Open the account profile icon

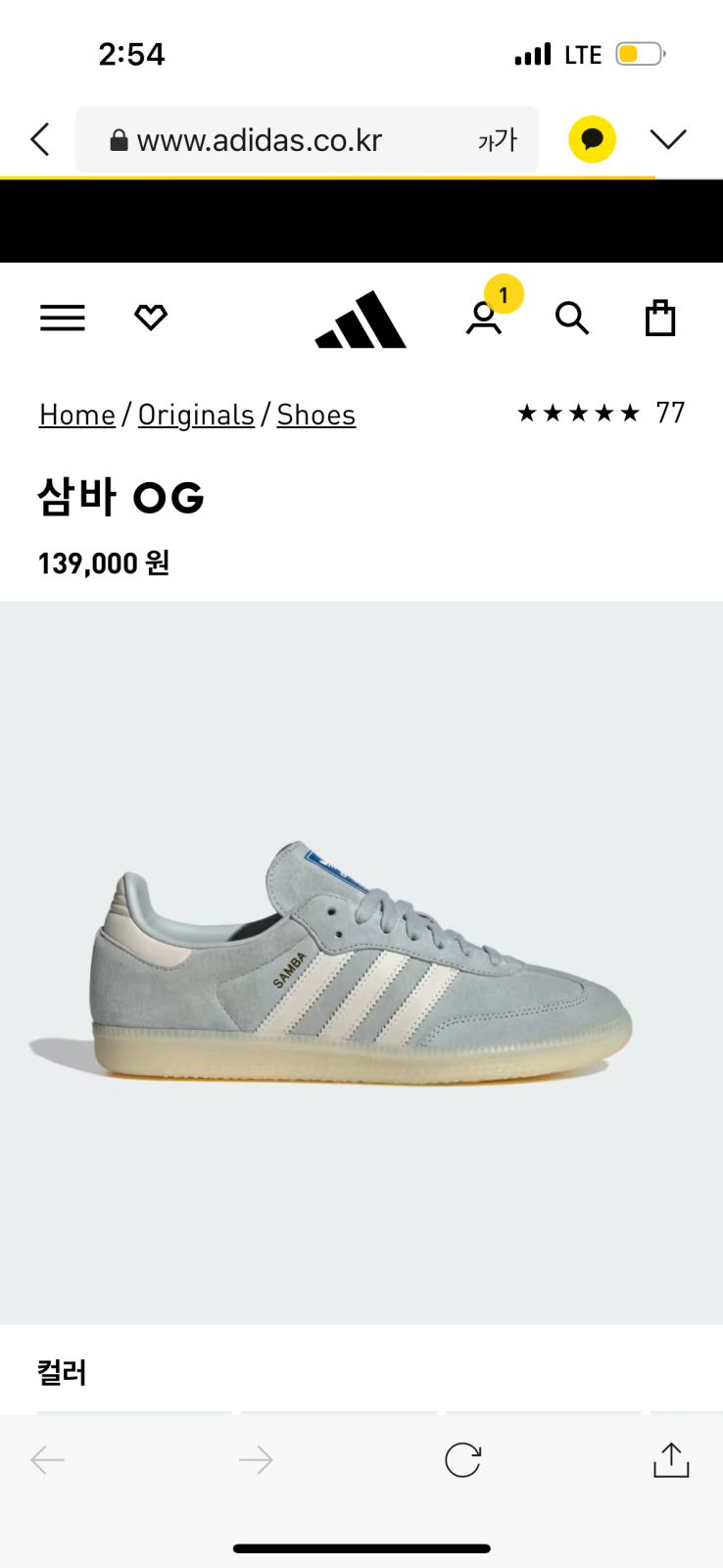point(484,318)
